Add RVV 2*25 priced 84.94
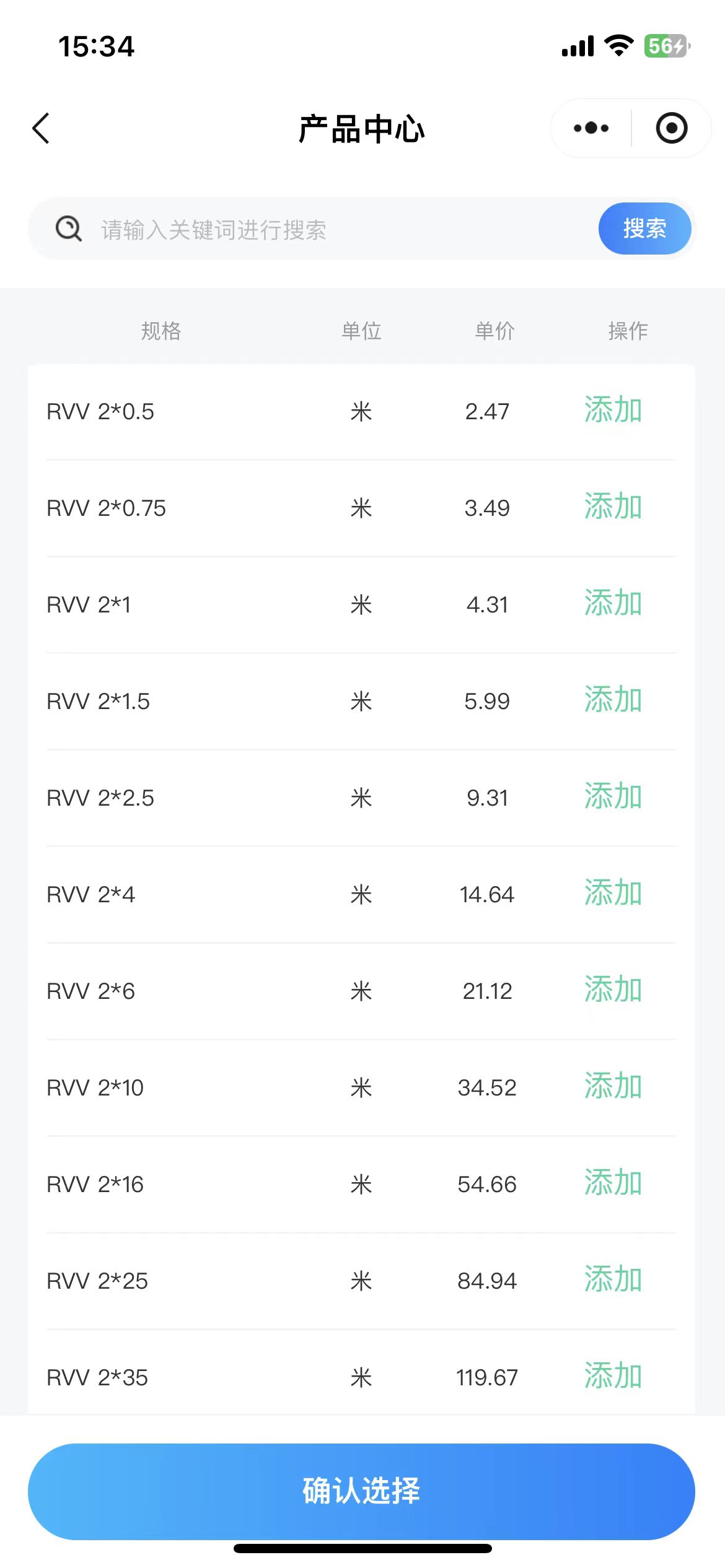 tap(613, 1280)
